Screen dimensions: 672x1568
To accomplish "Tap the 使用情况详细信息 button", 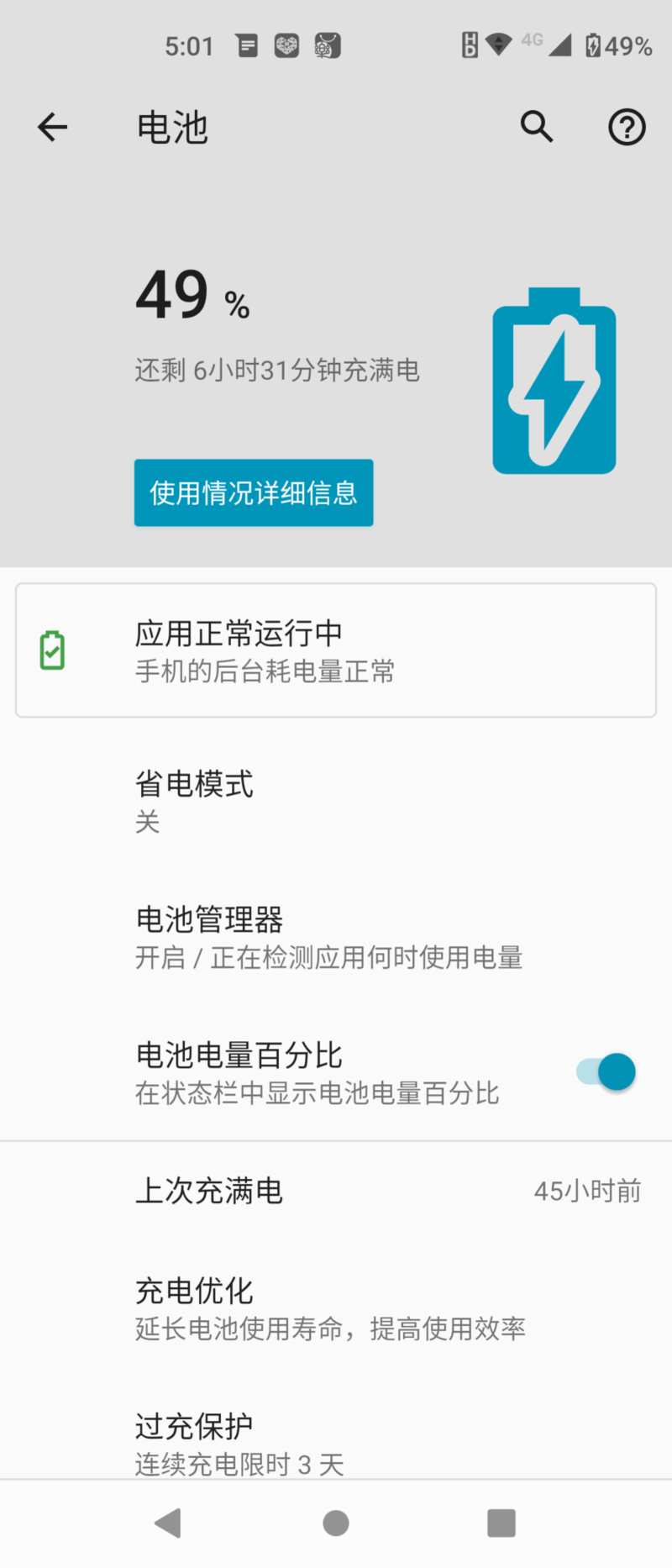I will click(x=254, y=493).
